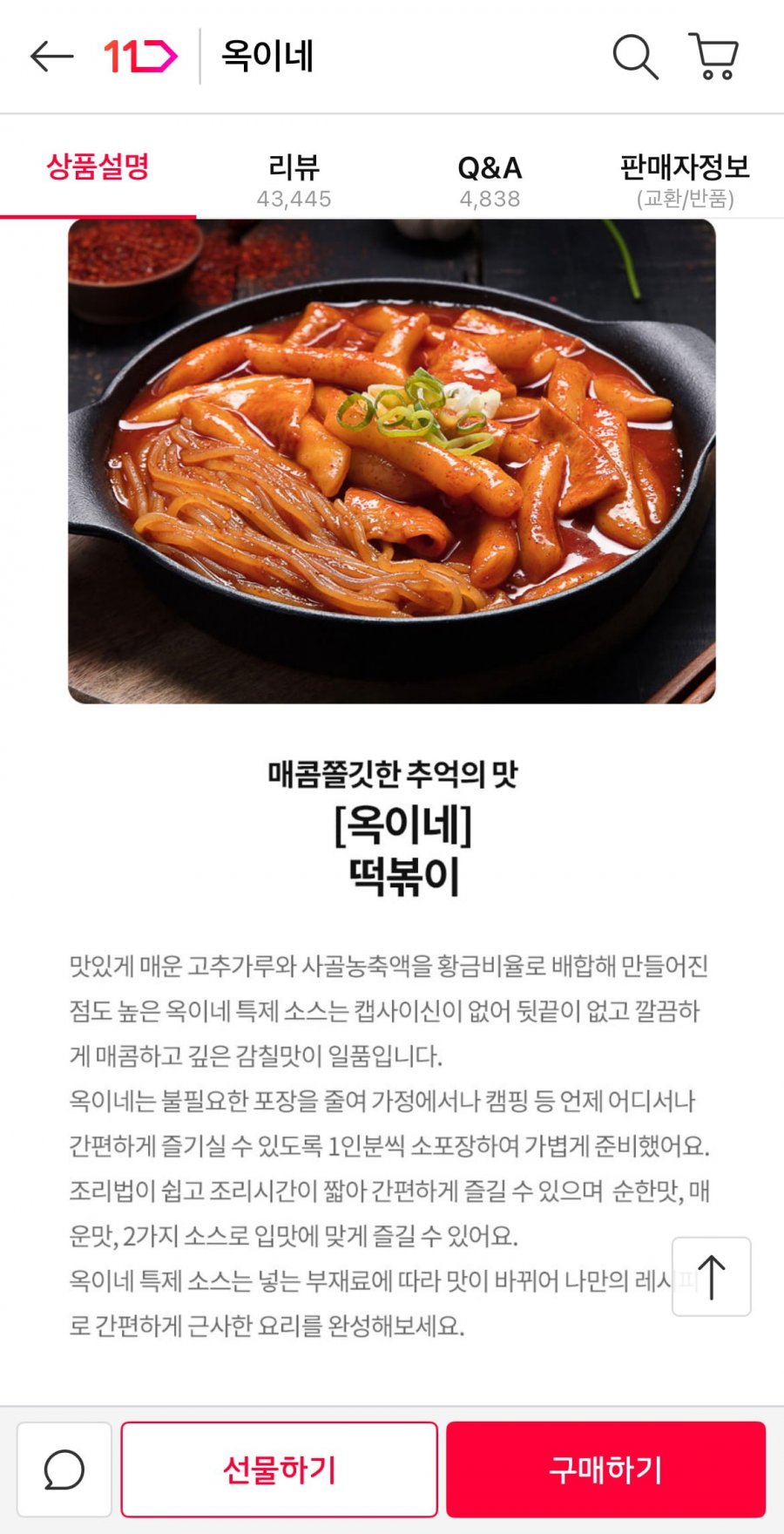Screen dimensions: 784x1534
Task: Tap 선물하기 to send as gift
Action: point(279,1470)
